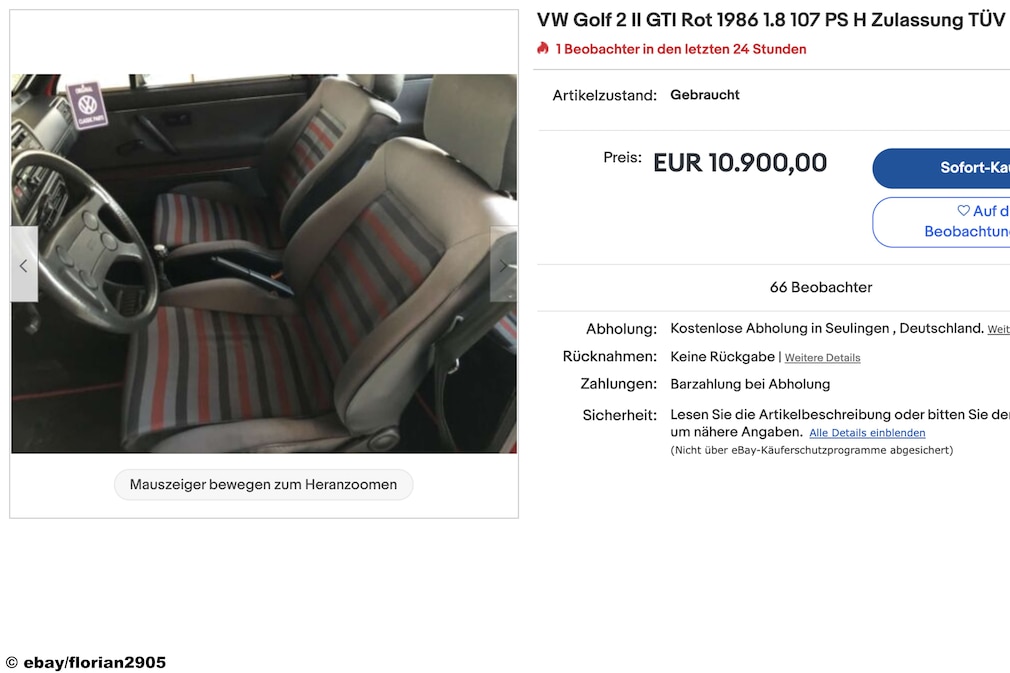Image resolution: width=1010 pixels, height=673 pixels.
Task: Open the pickup location details link
Action: point(998,329)
